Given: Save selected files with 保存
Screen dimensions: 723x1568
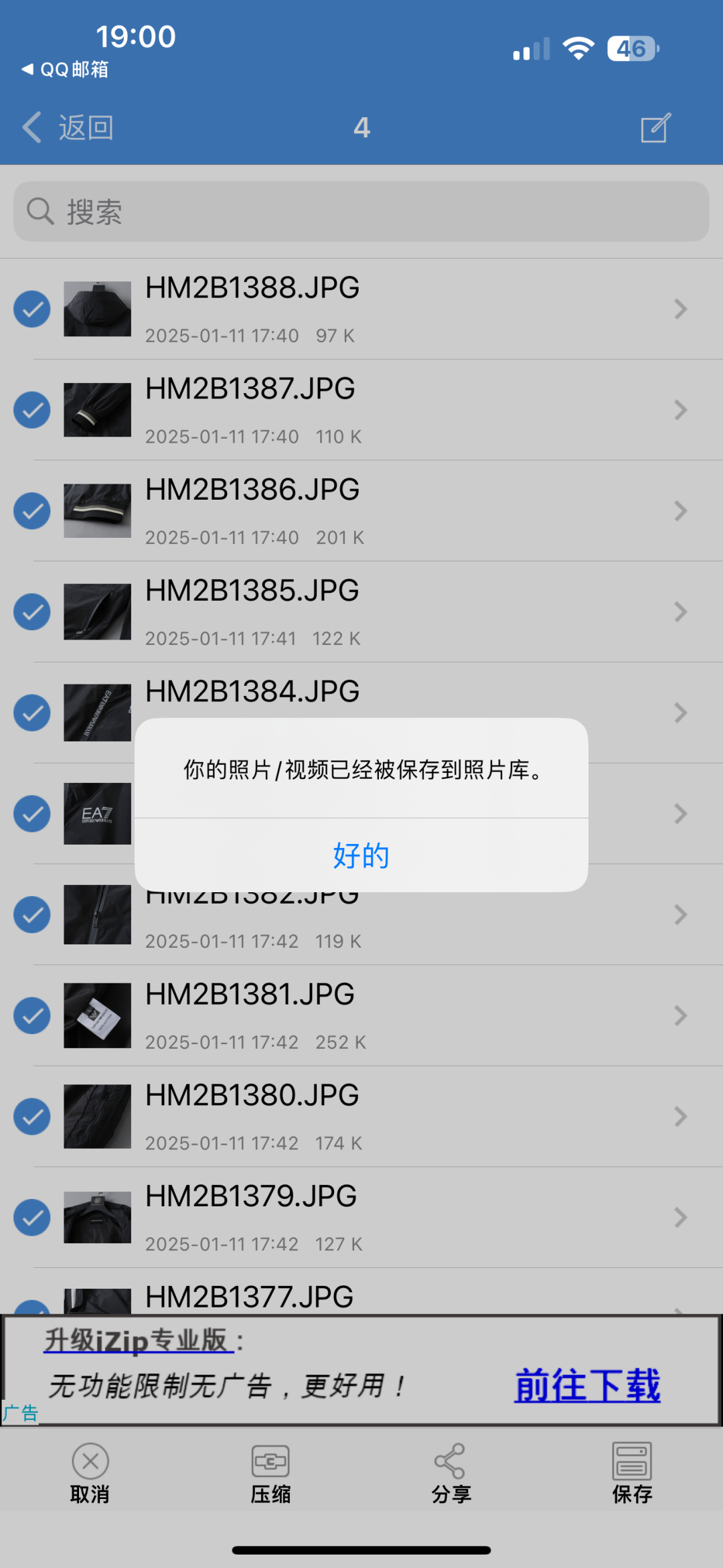Looking at the screenshot, I should [x=631, y=1474].
